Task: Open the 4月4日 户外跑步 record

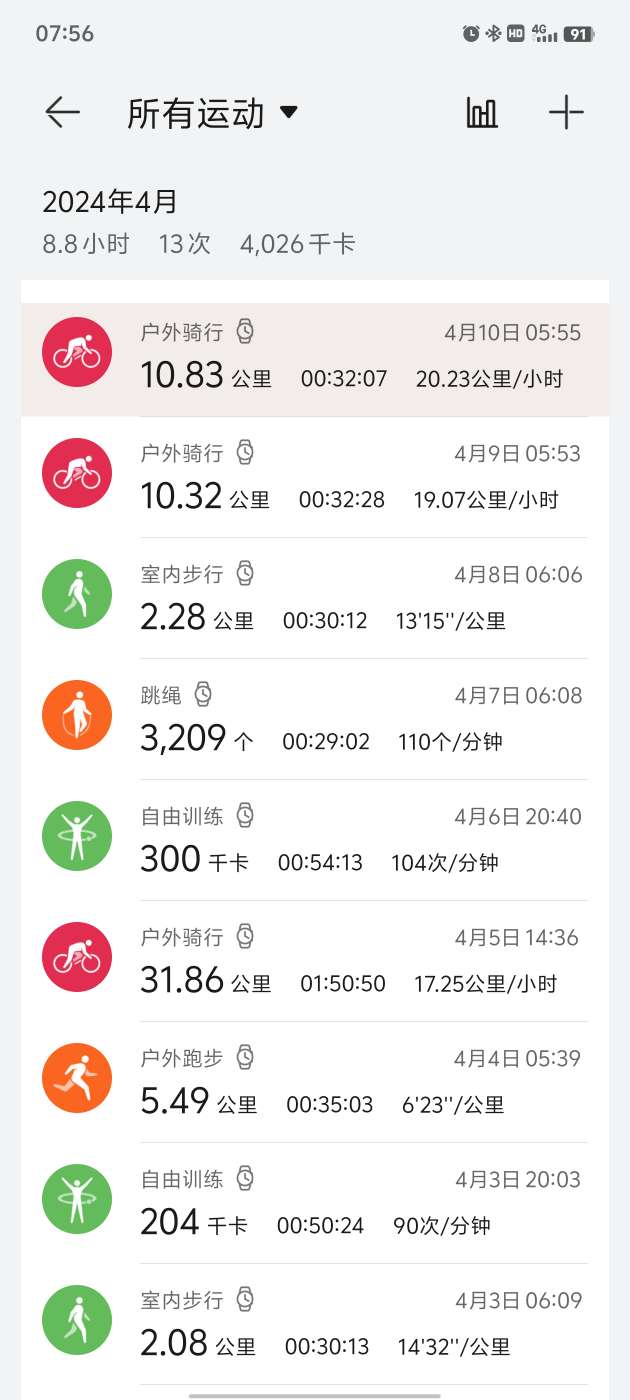Action: coord(315,1083)
